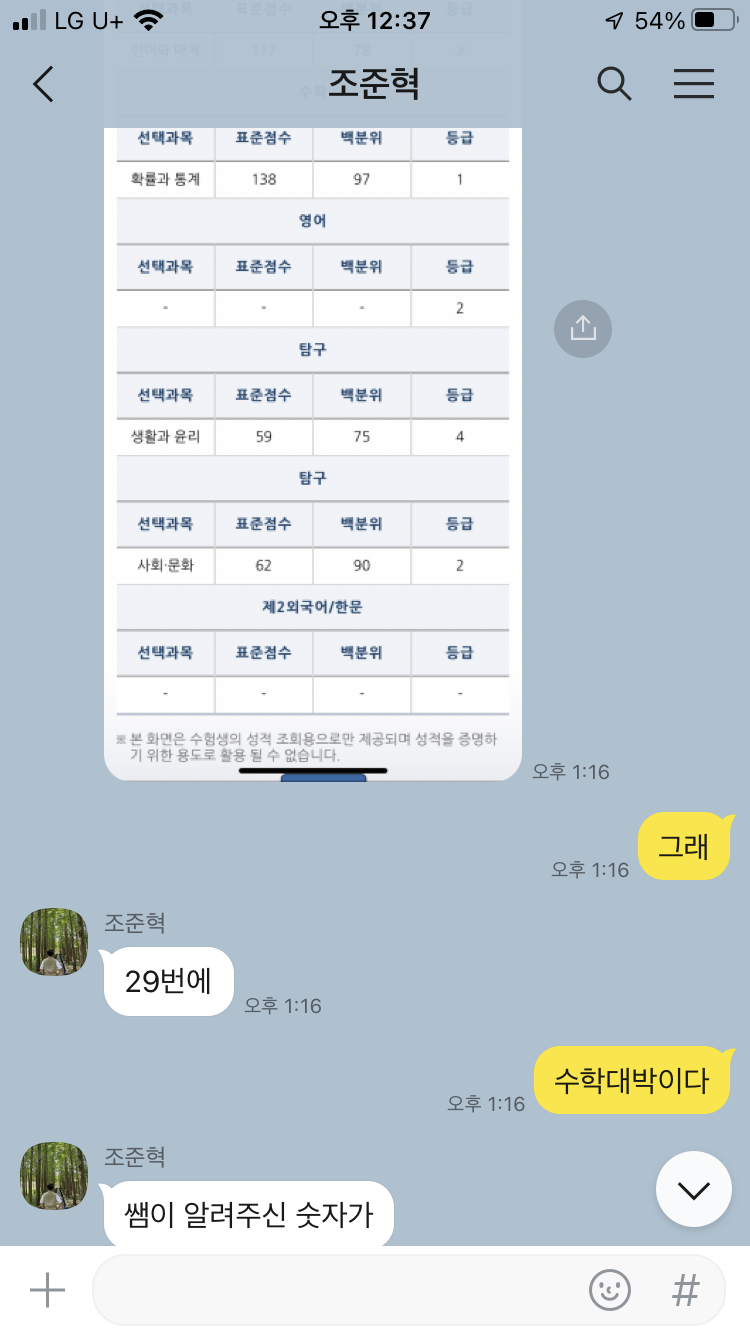This screenshot has width=750, height=1334.
Task: Open the emoticon picker
Action: click(x=609, y=1290)
